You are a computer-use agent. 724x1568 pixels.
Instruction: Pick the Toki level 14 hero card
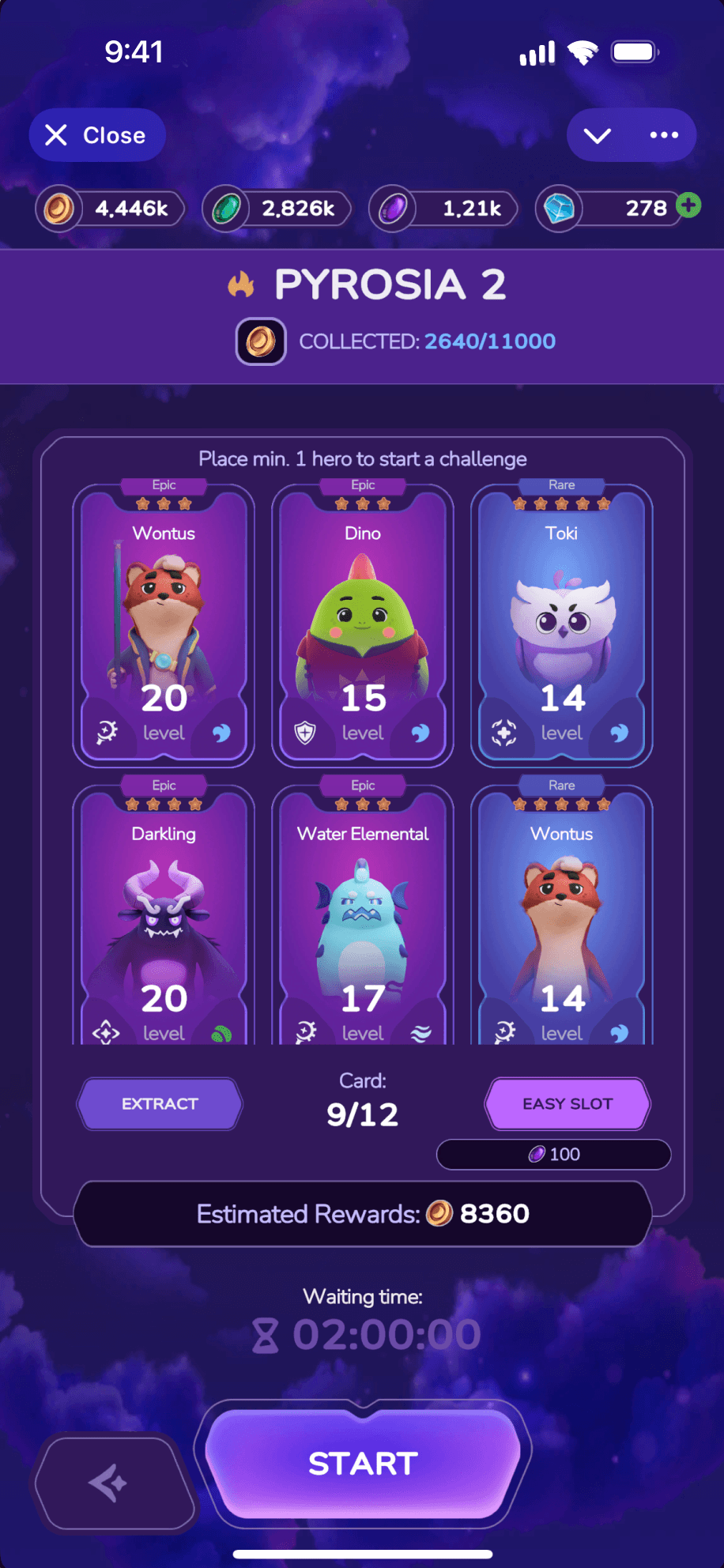point(562,624)
